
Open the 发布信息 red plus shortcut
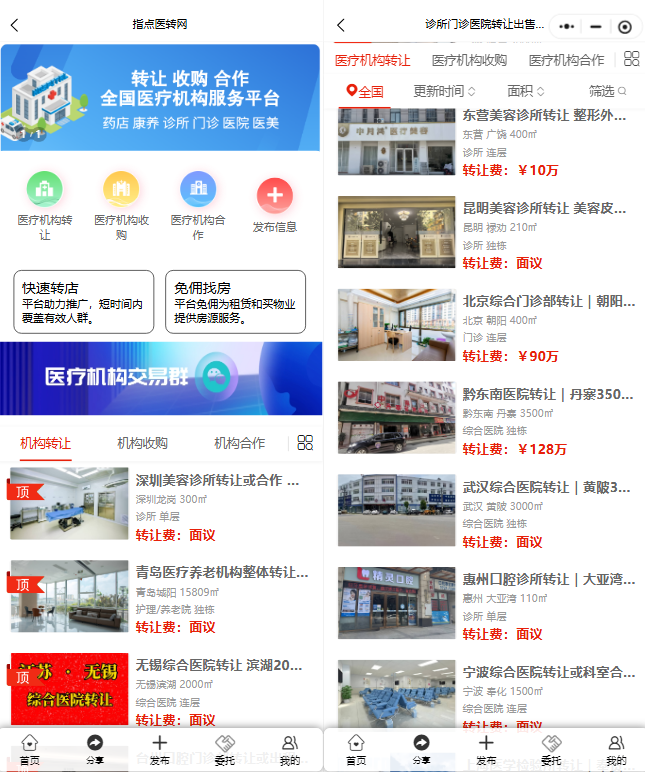[275, 196]
